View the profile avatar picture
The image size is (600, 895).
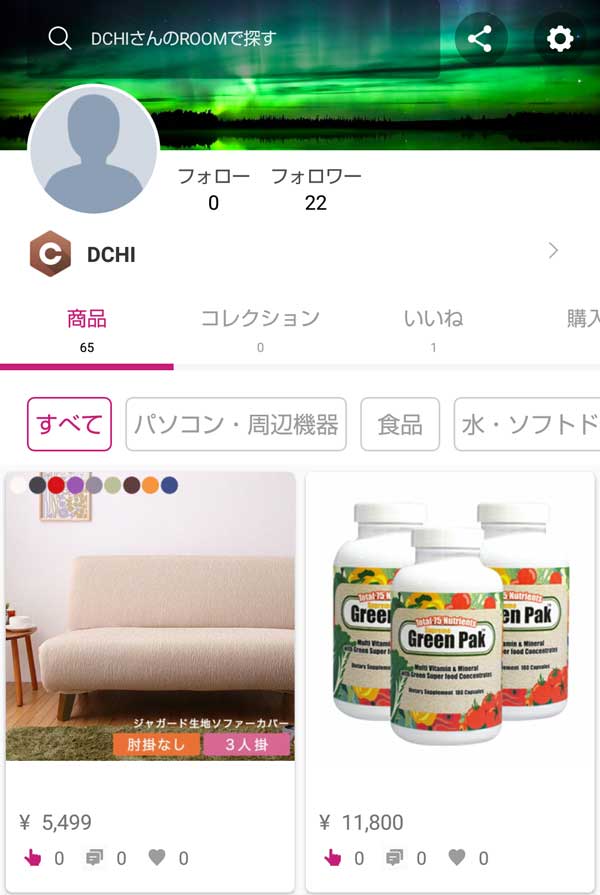click(x=93, y=150)
